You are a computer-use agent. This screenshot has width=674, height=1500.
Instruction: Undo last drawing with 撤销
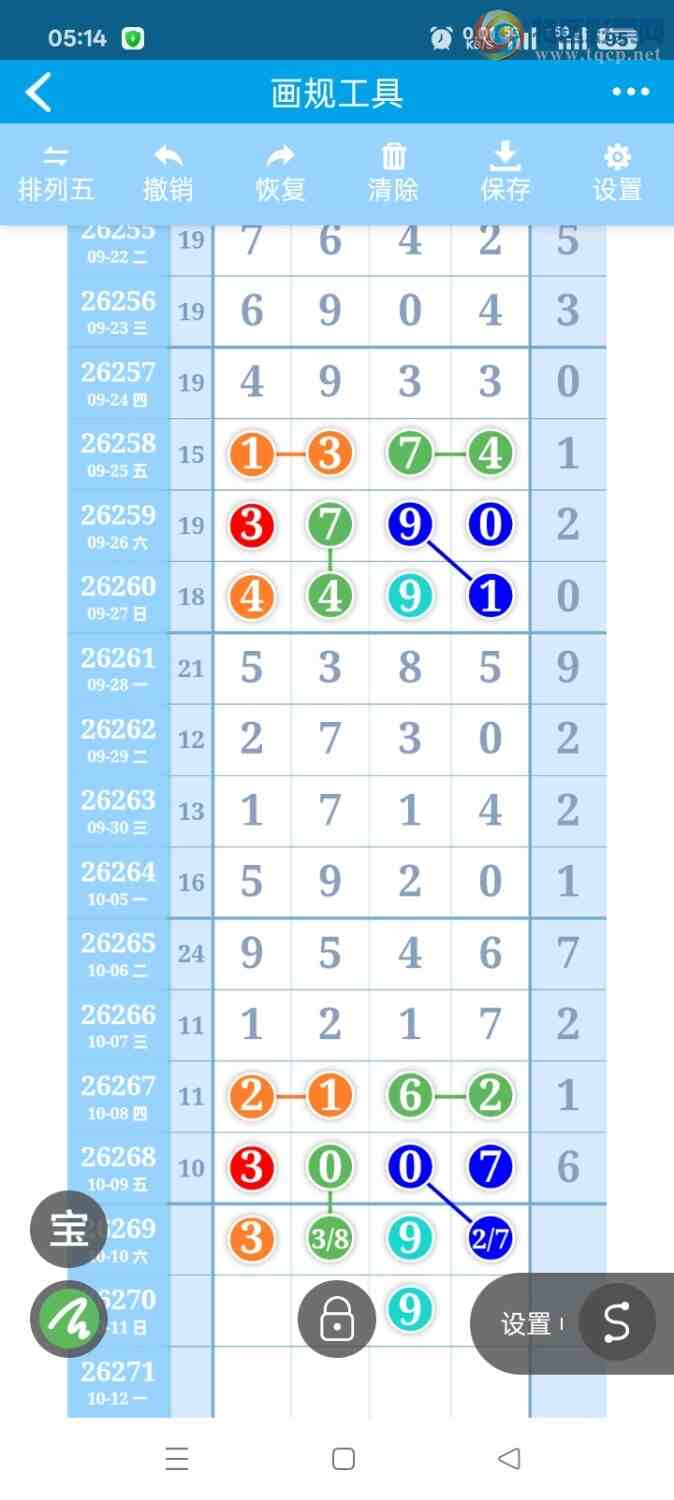tap(168, 174)
